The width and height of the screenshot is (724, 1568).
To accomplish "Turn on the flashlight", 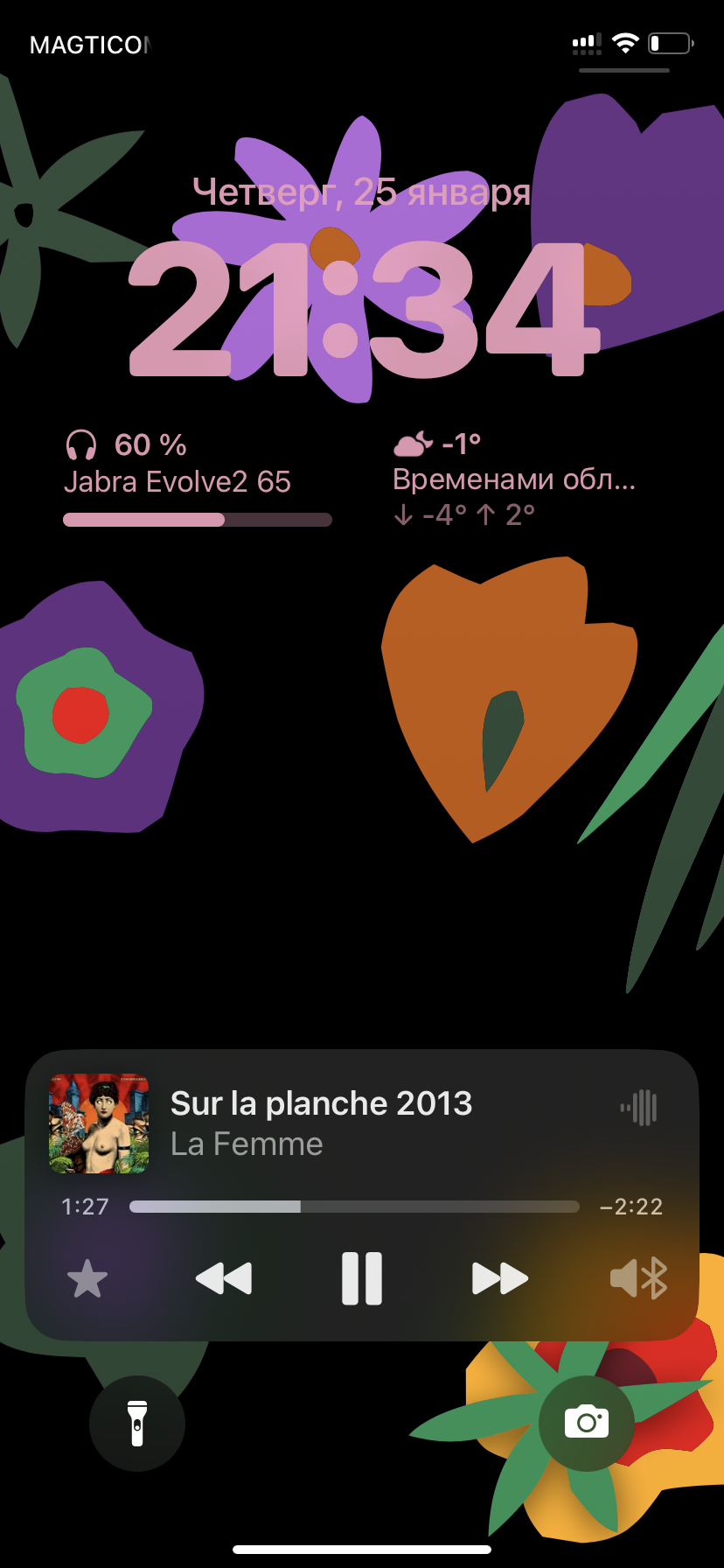I will pyautogui.click(x=137, y=1423).
